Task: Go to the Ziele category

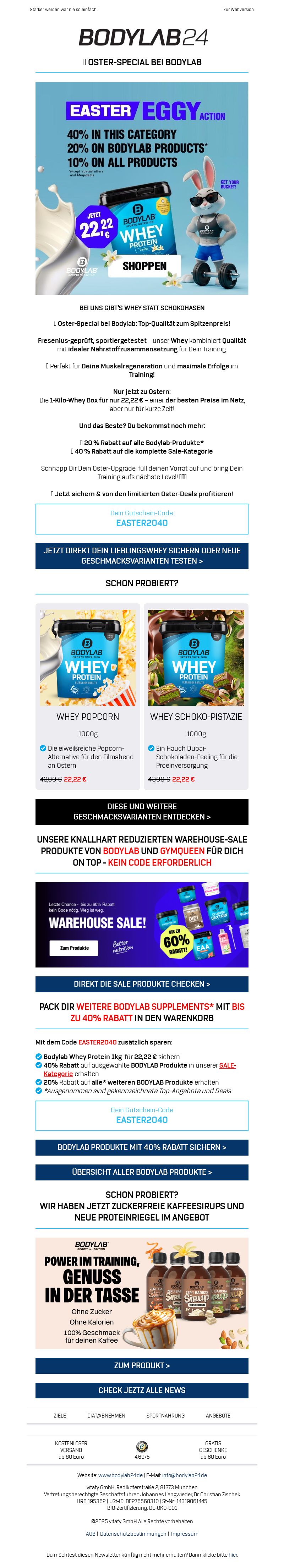Action: click(60, 1416)
